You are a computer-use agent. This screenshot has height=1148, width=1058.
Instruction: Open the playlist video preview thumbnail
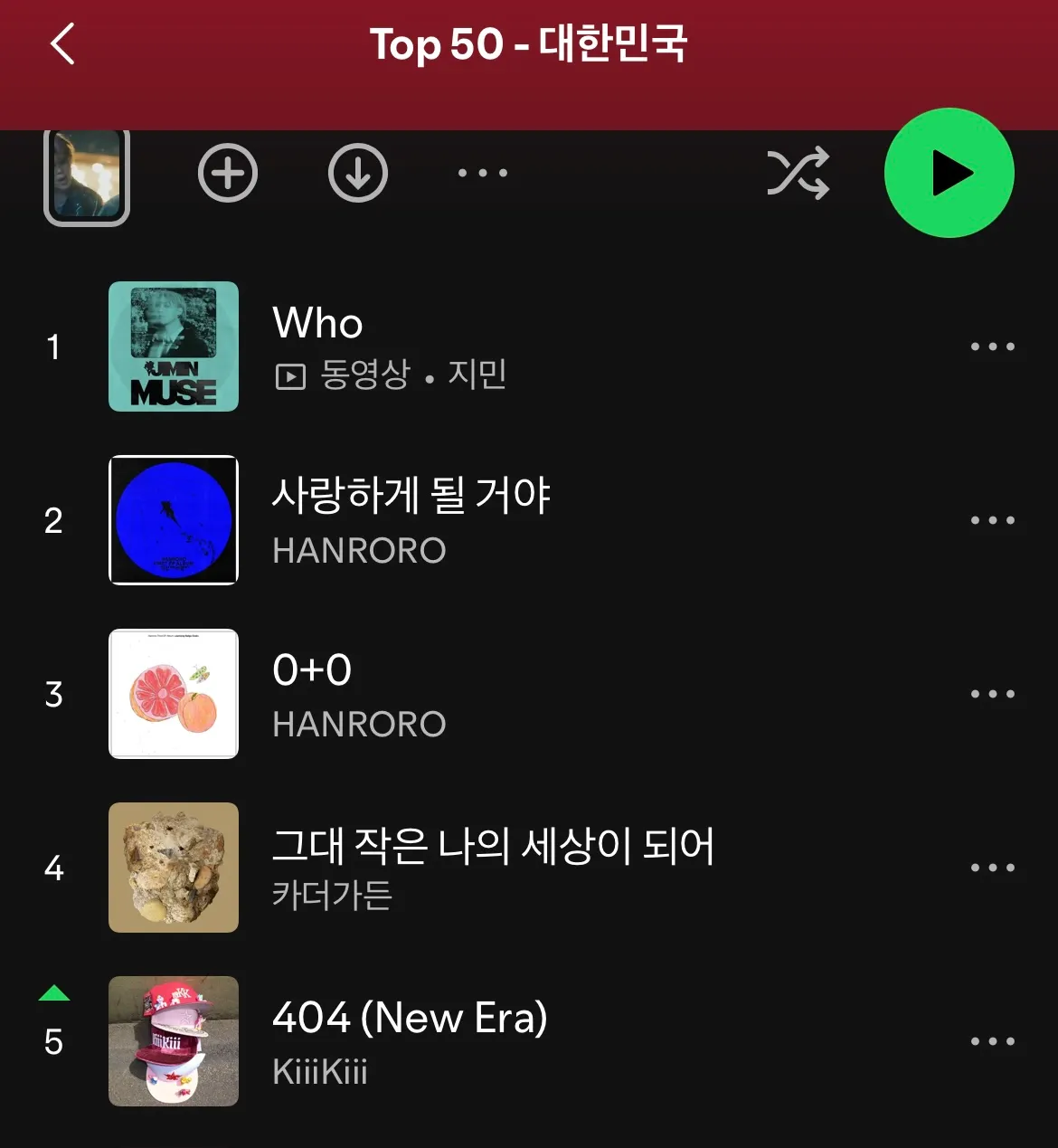click(x=87, y=176)
